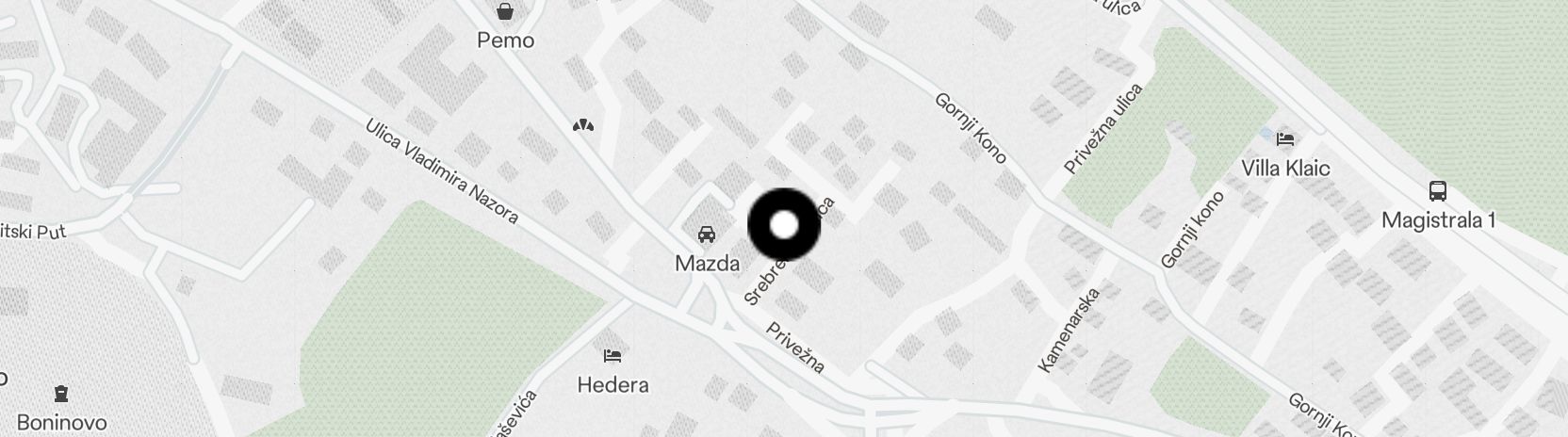The image size is (1568, 437).
Task: Open the Mazda car dealer pin
Action: pos(706,235)
